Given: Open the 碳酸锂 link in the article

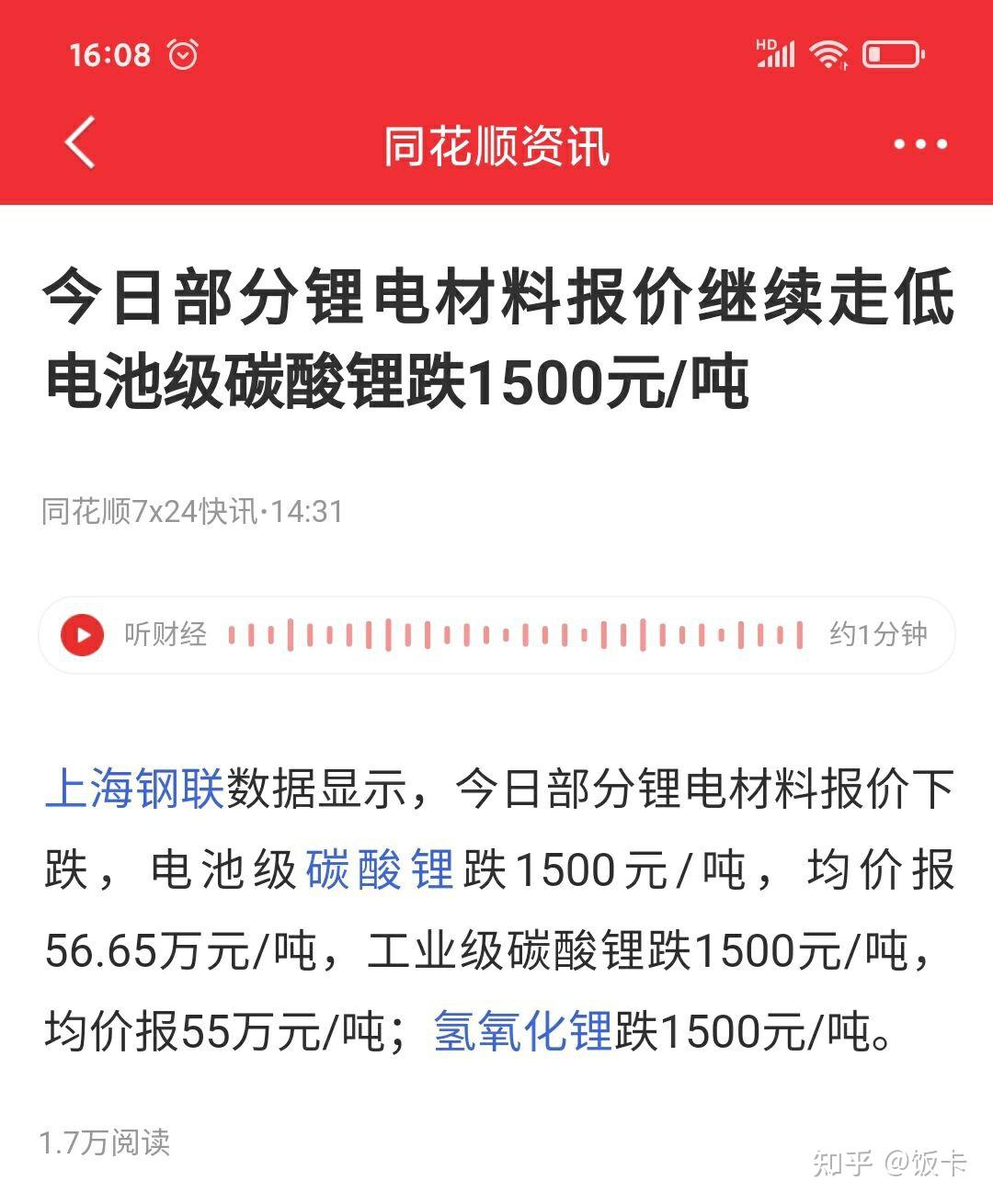Looking at the screenshot, I should [x=379, y=869].
